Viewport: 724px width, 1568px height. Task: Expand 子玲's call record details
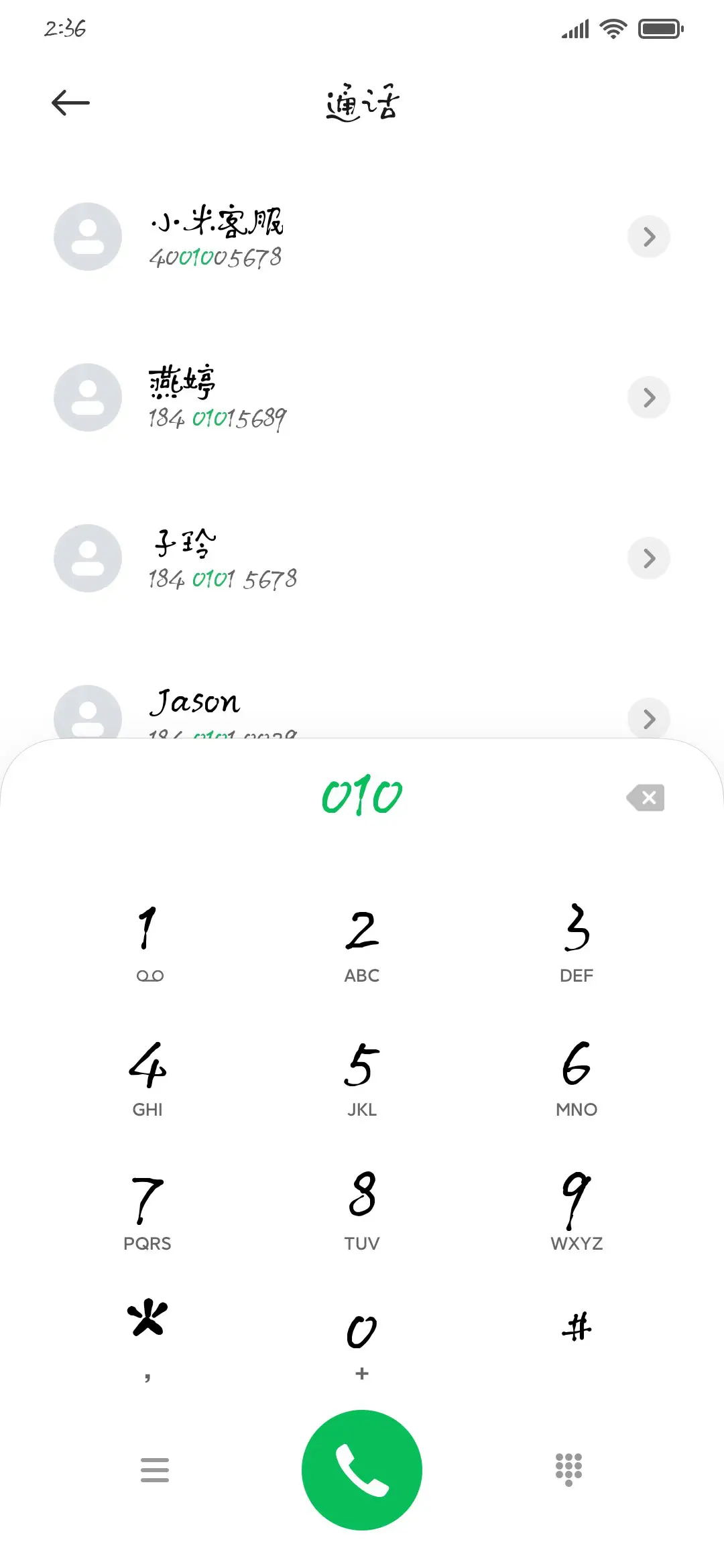[x=648, y=558]
